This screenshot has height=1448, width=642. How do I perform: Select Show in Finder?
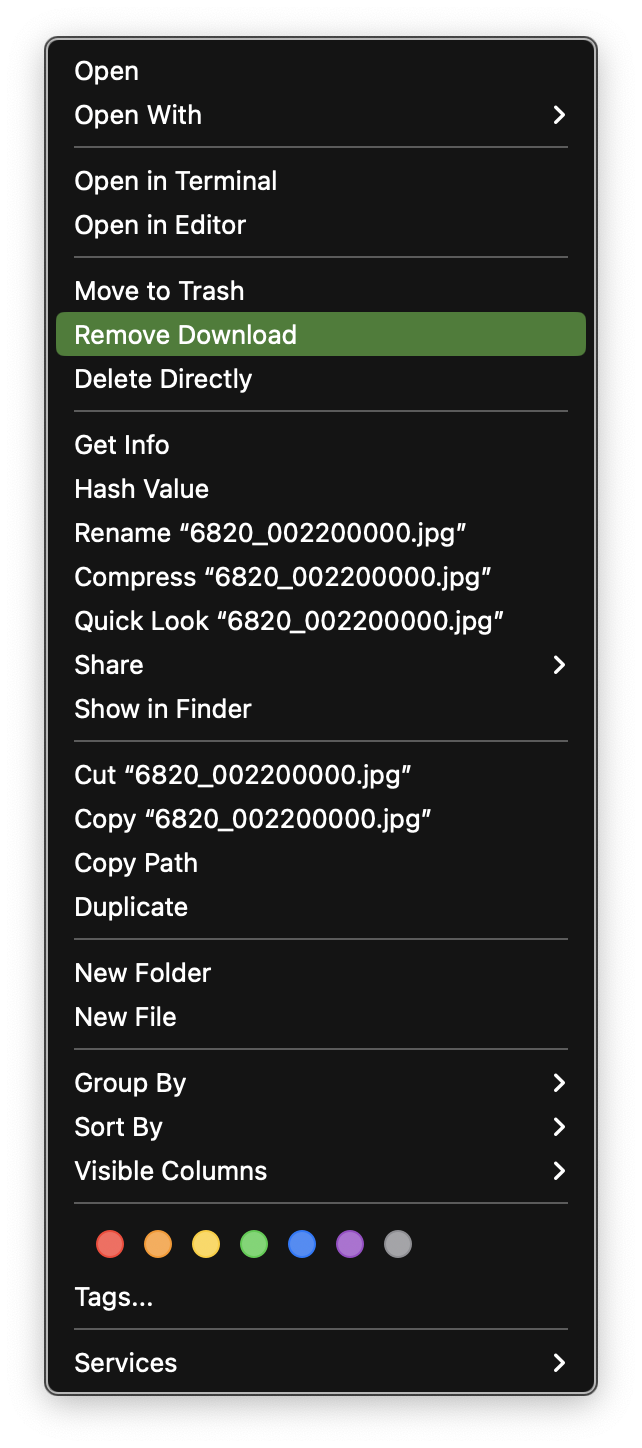(x=163, y=709)
